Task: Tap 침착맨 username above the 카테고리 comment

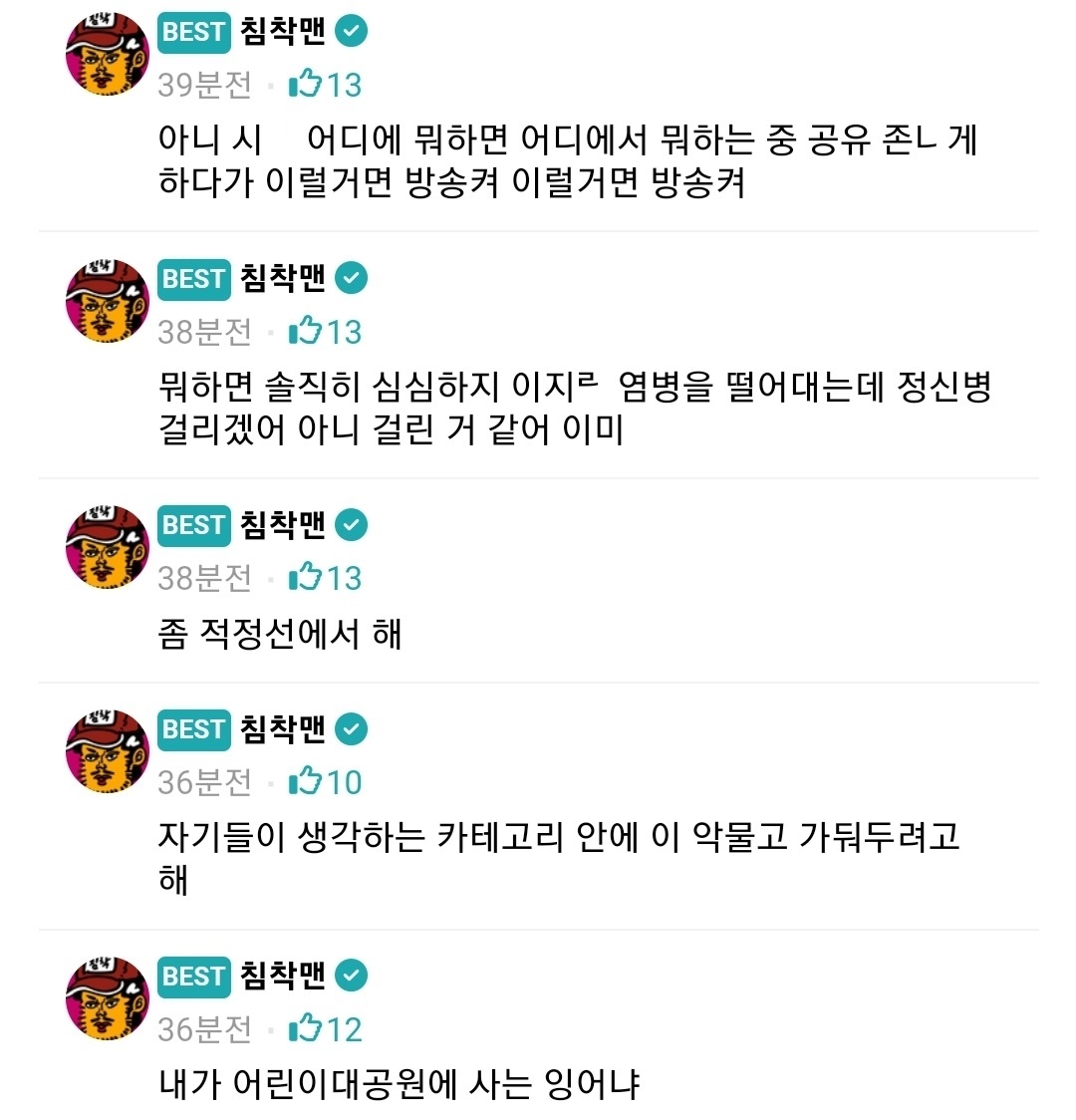Action: [x=283, y=729]
